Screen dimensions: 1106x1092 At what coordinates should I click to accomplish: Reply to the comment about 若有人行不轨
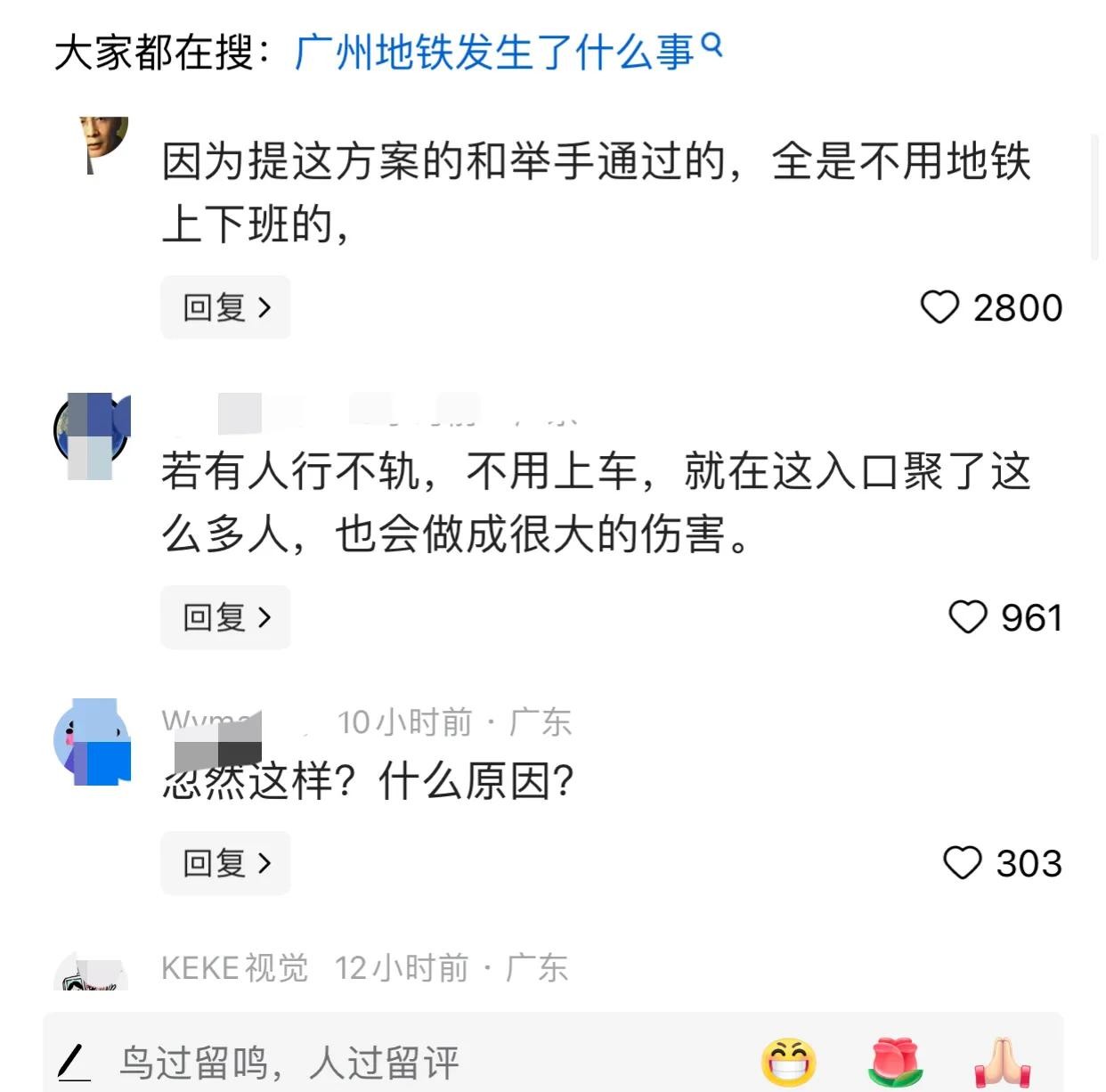pos(225,617)
